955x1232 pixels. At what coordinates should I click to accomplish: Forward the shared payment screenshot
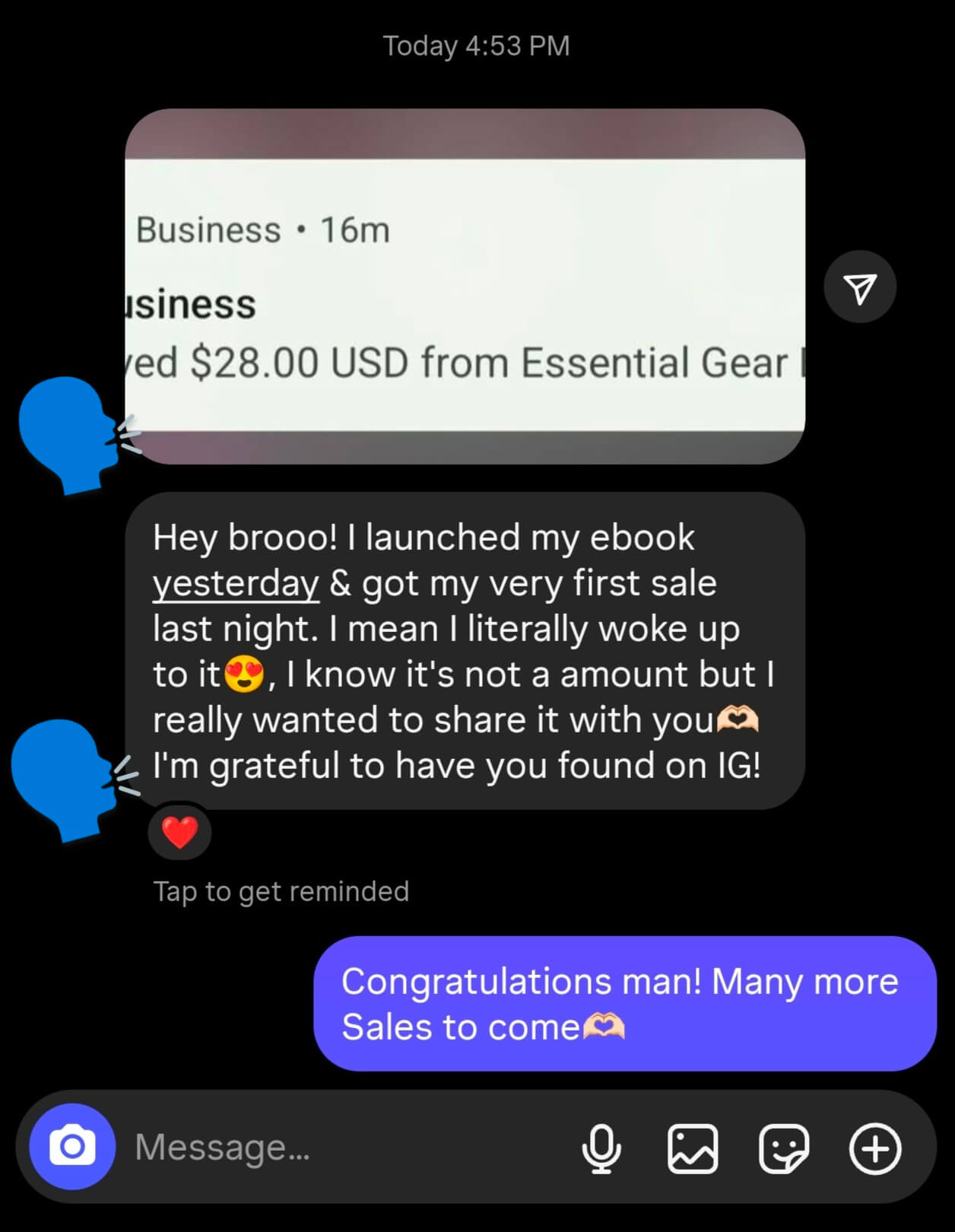click(x=860, y=287)
